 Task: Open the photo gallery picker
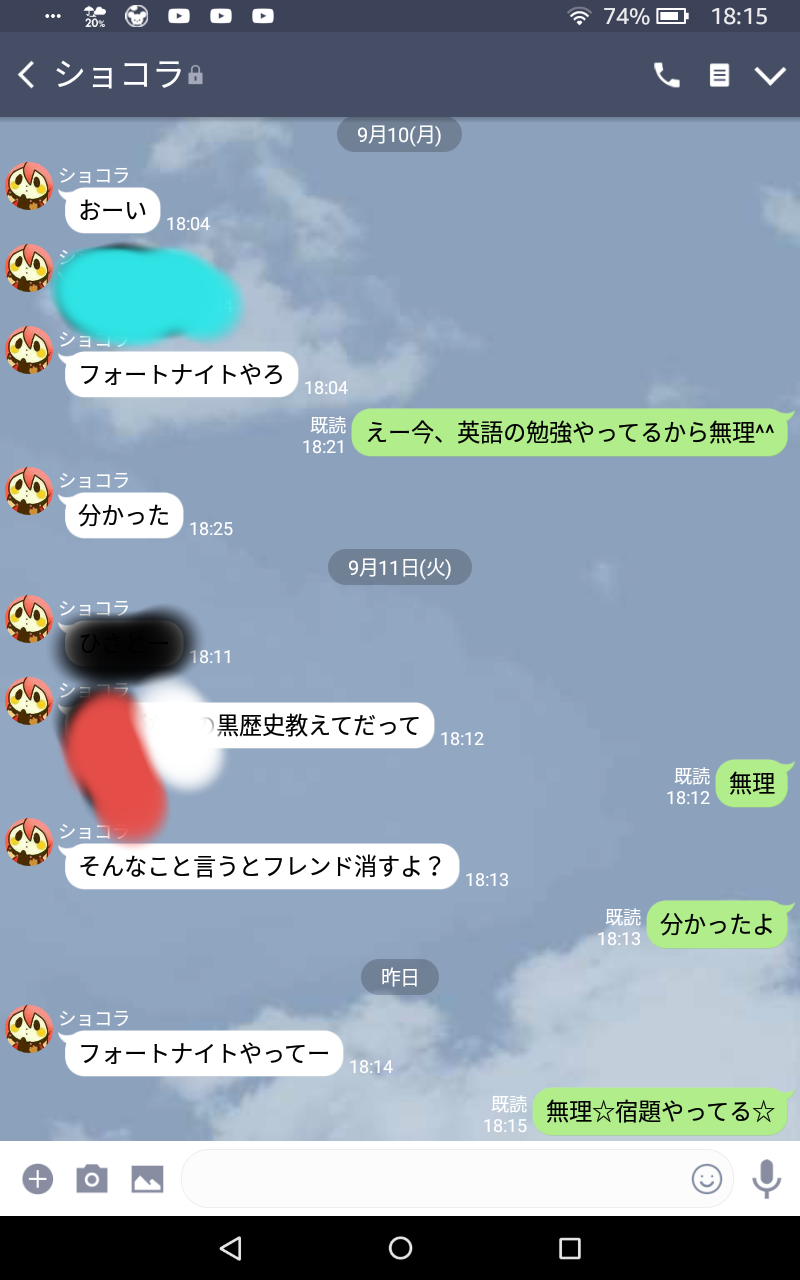147,1179
